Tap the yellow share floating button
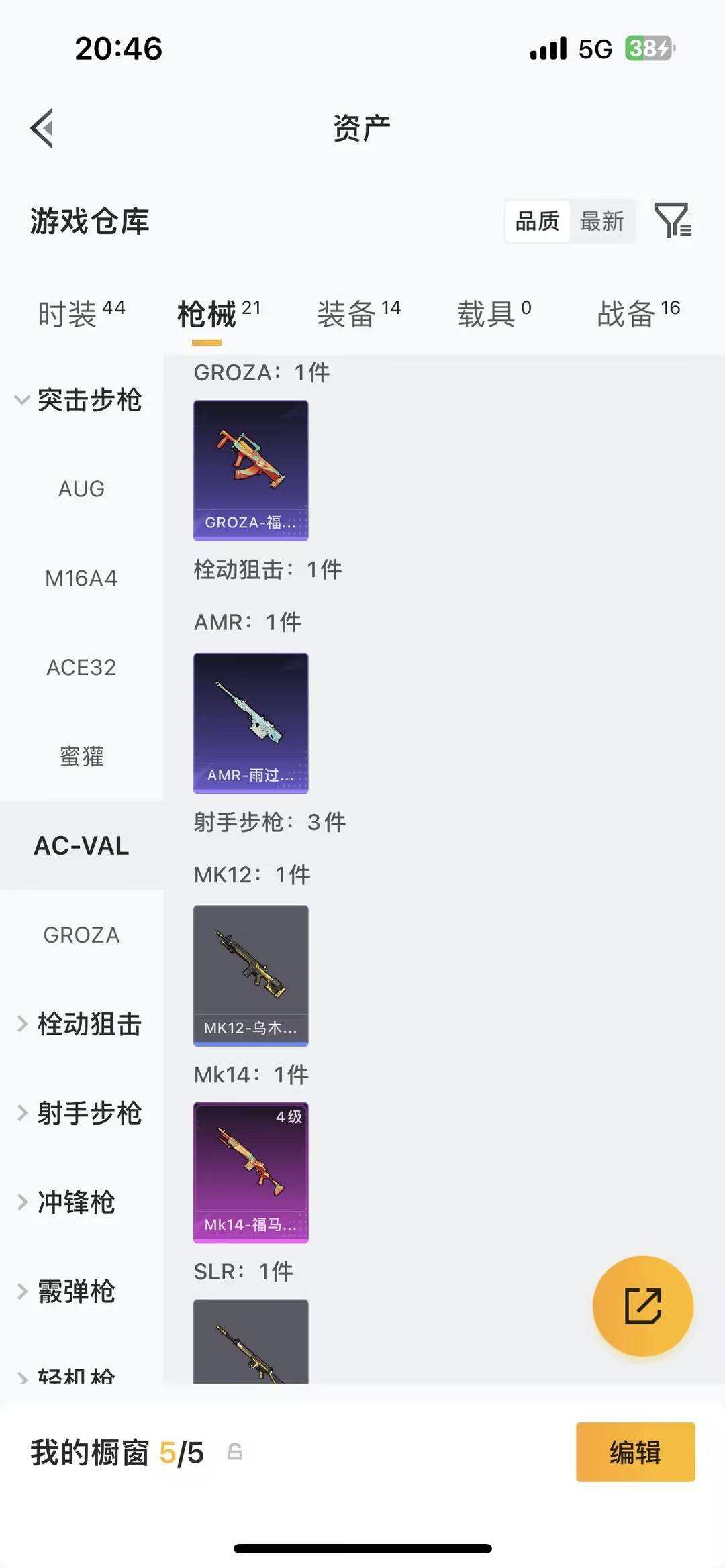This screenshot has width=725, height=1568. [x=642, y=1306]
